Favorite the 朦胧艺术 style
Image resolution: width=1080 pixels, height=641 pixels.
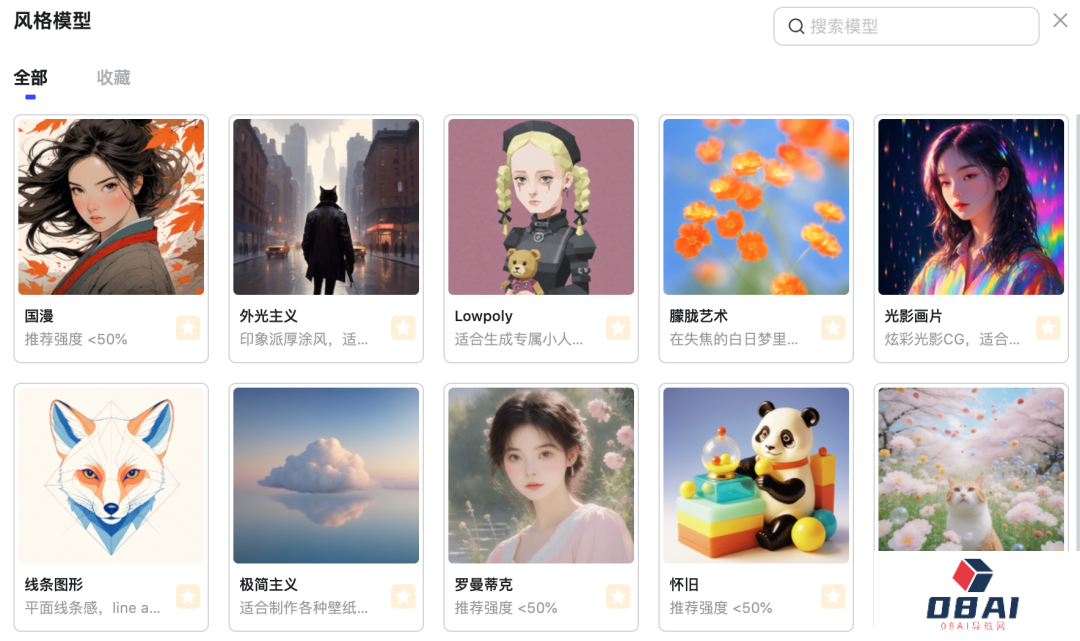coord(833,328)
